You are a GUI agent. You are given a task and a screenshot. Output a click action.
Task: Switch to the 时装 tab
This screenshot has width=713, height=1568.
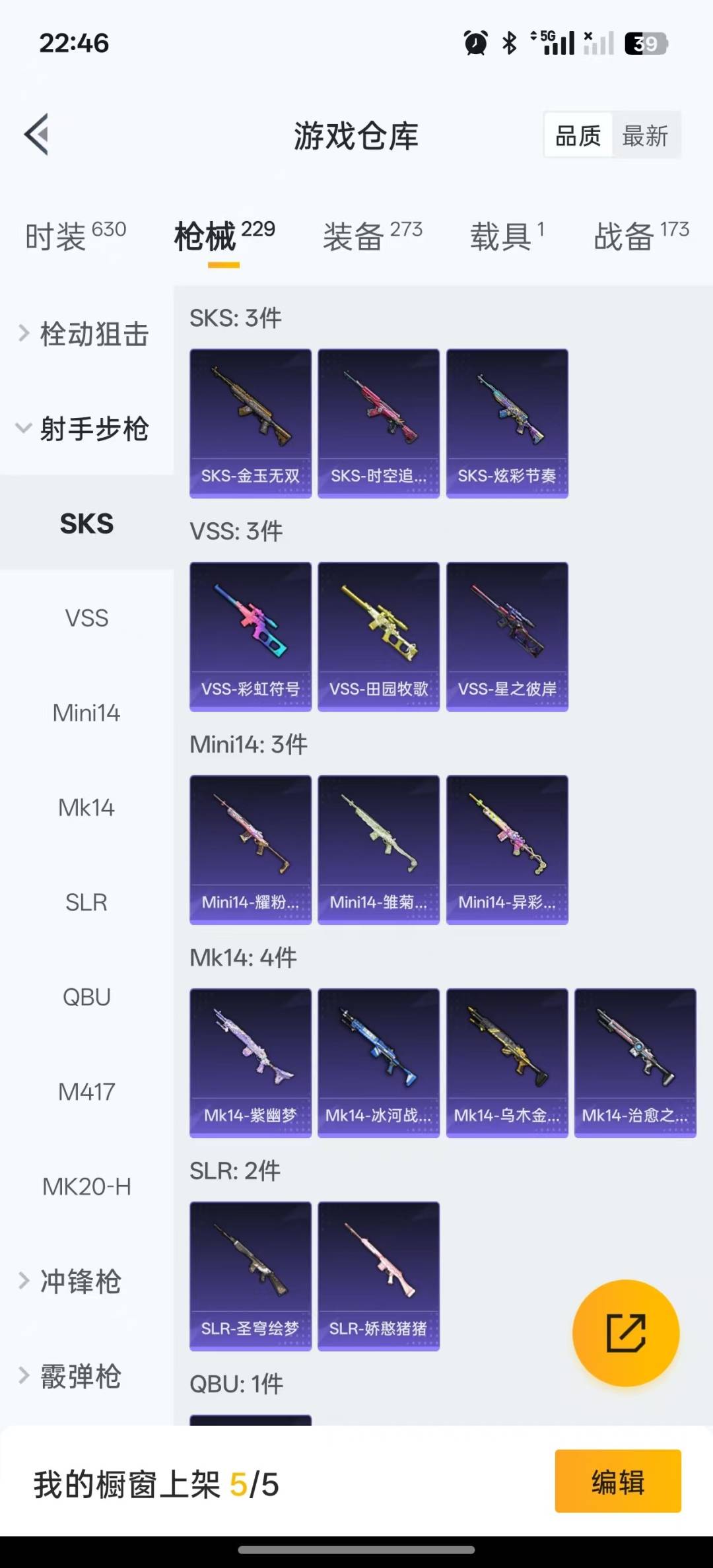[75, 236]
